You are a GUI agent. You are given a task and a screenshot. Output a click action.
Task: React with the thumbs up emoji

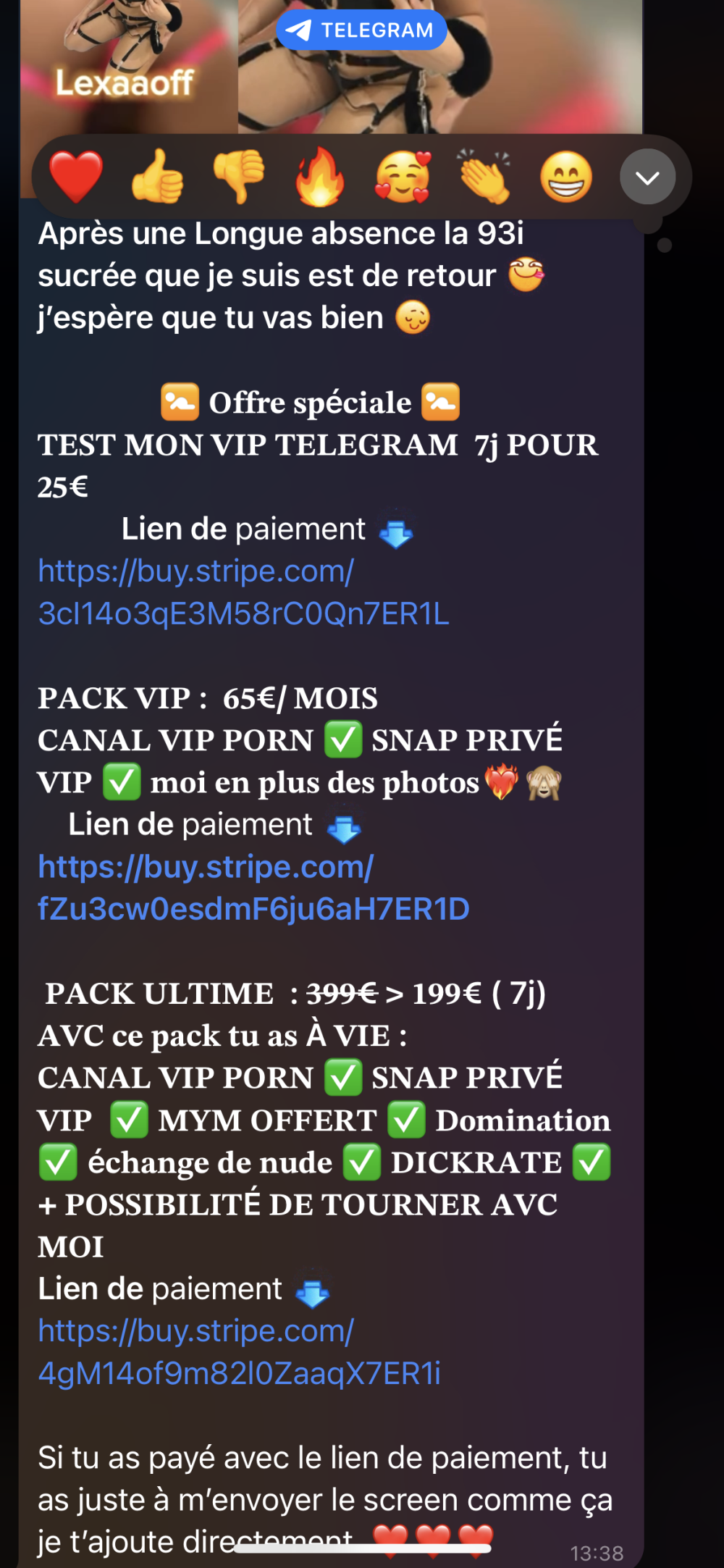(157, 177)
